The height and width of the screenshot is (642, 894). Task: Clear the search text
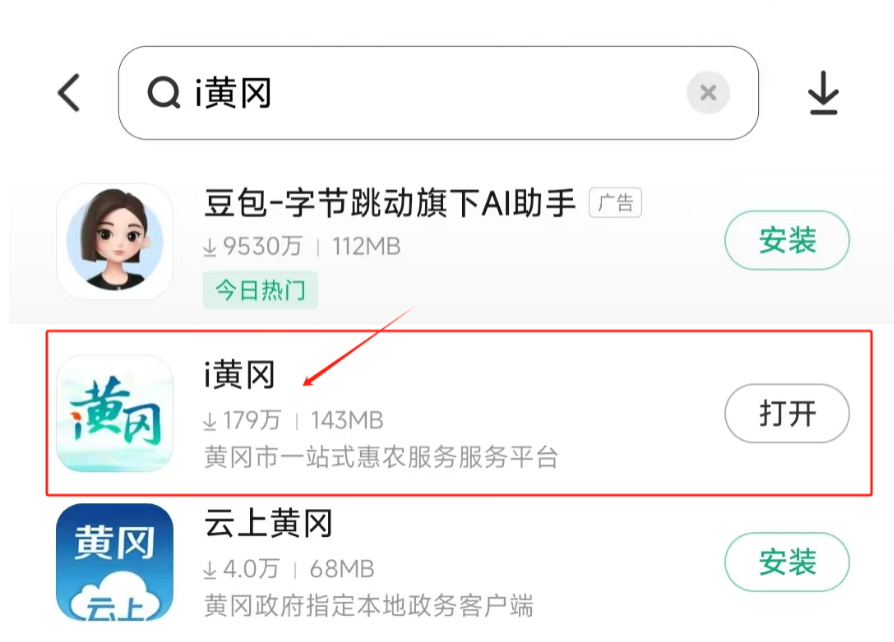(x=708, y=93)
